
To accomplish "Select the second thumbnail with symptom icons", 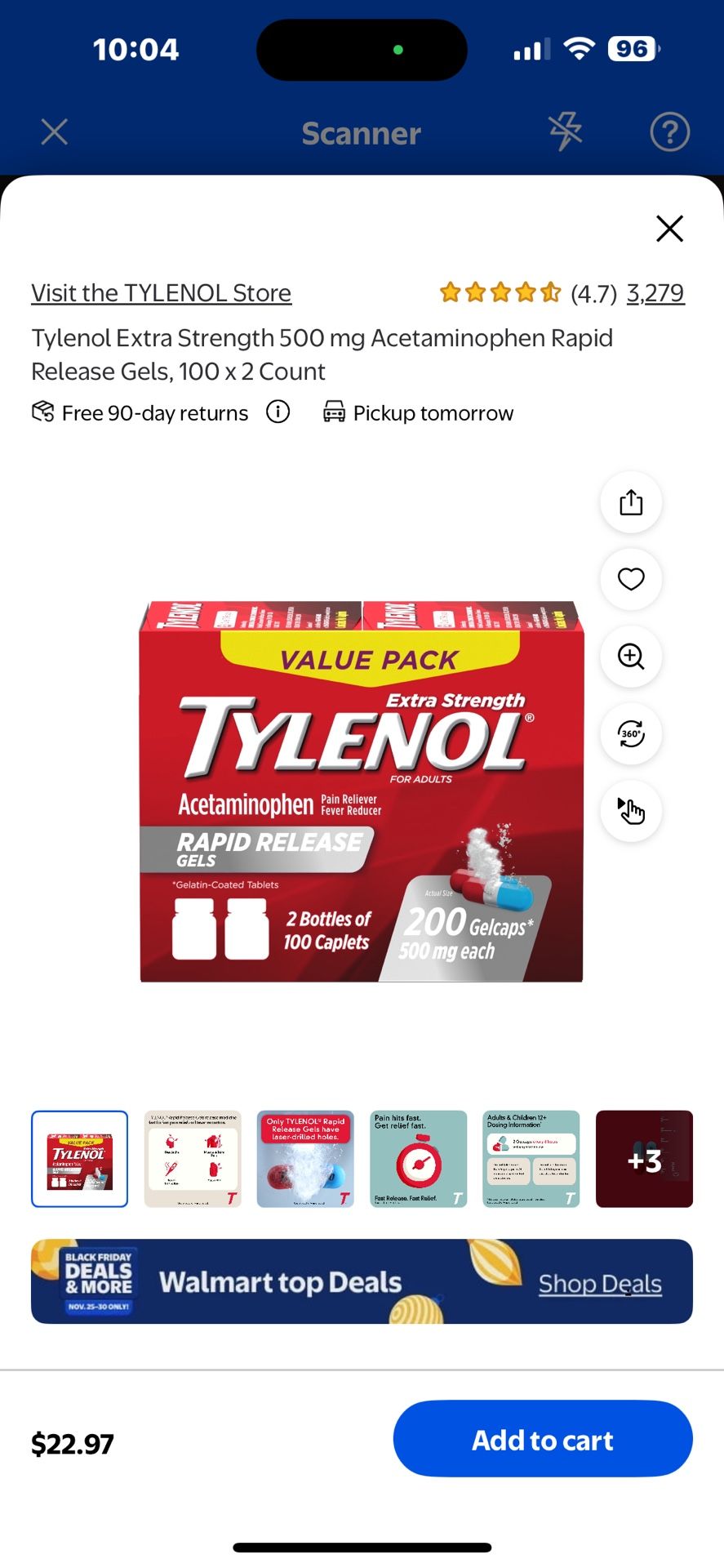I will pyautogui.click(x=193, y=1158).
